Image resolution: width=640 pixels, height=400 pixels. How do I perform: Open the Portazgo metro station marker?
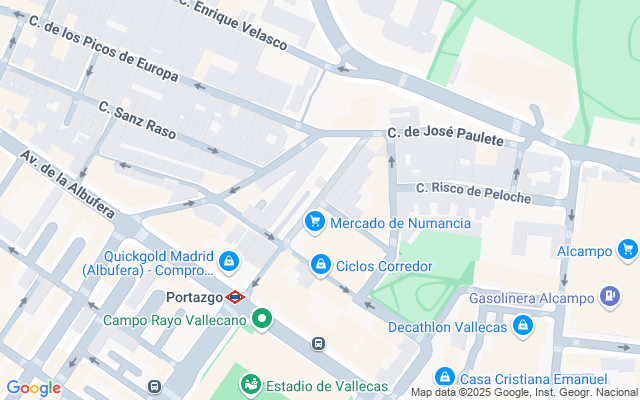pyautogui.click(x=235, y=296)
